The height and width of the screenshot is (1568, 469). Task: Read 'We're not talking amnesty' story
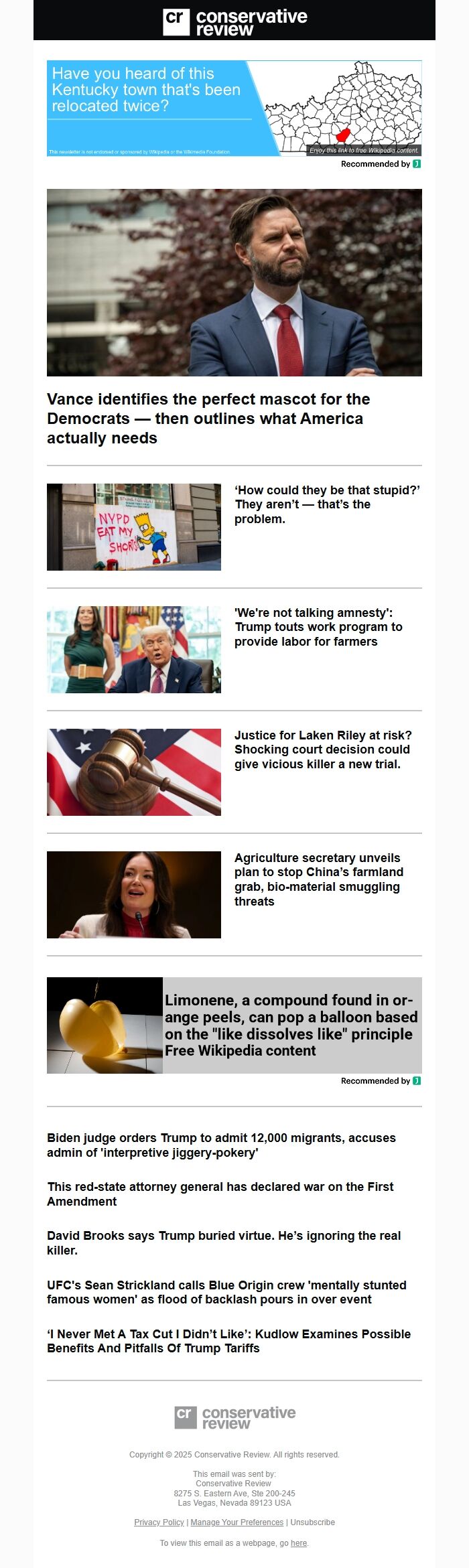click(x=318, y=627)
